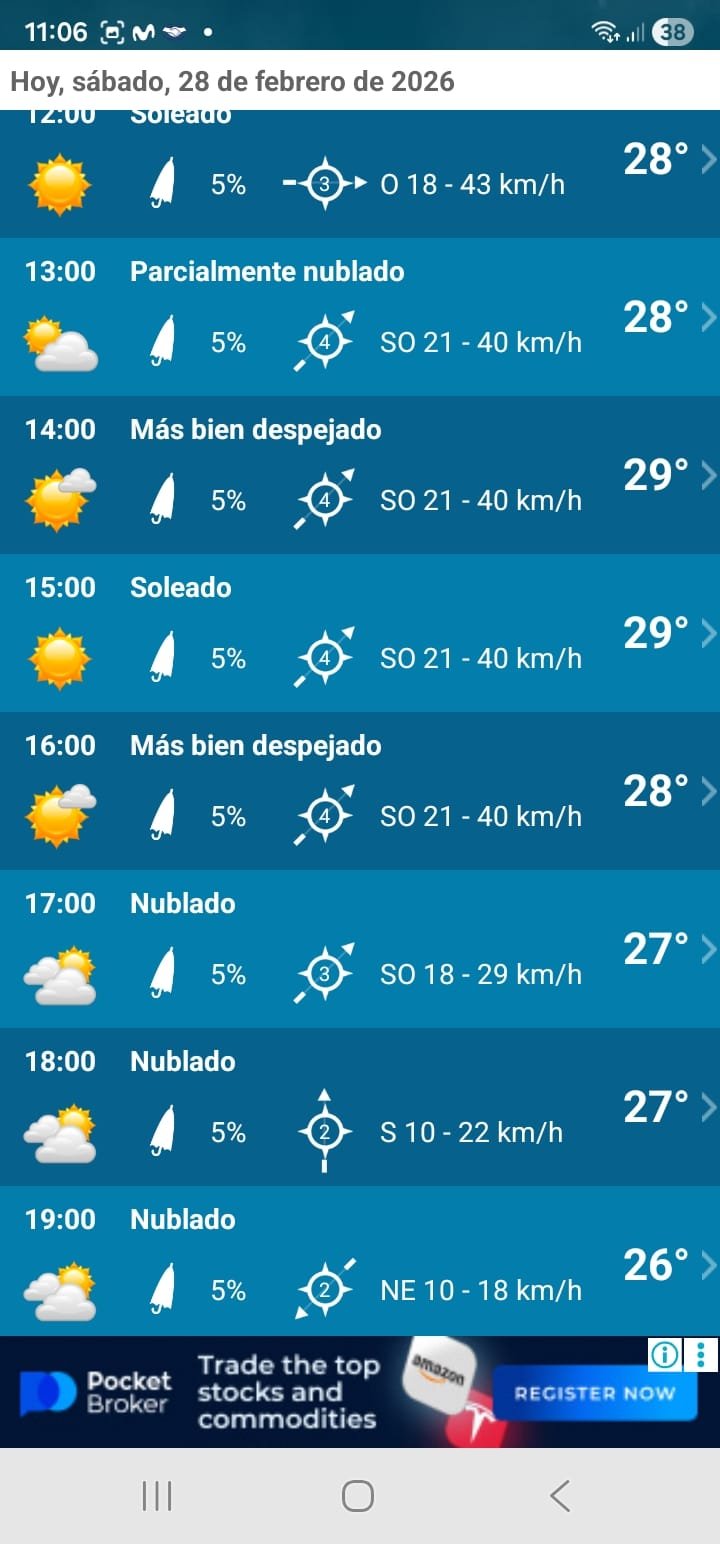Go back with the system back button
720x1544 pixels.
tap(560, 1496)
